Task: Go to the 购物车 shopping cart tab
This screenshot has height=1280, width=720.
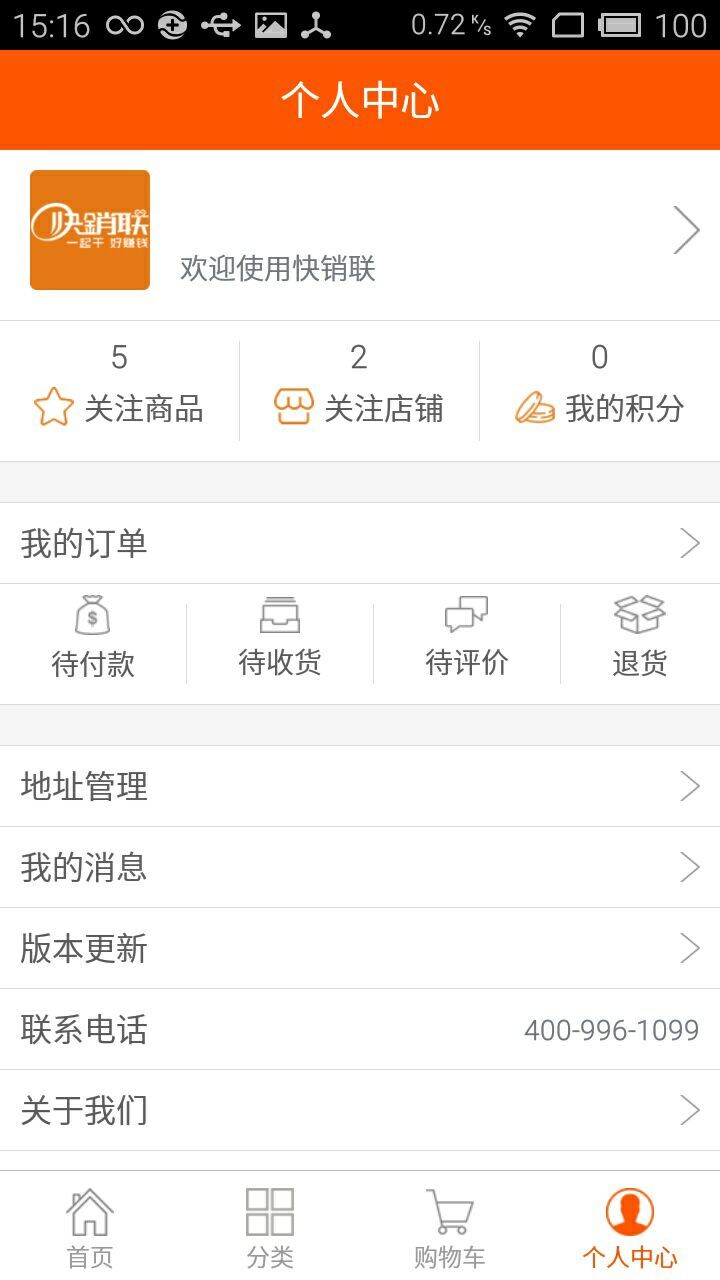Action: point(450,1227)
